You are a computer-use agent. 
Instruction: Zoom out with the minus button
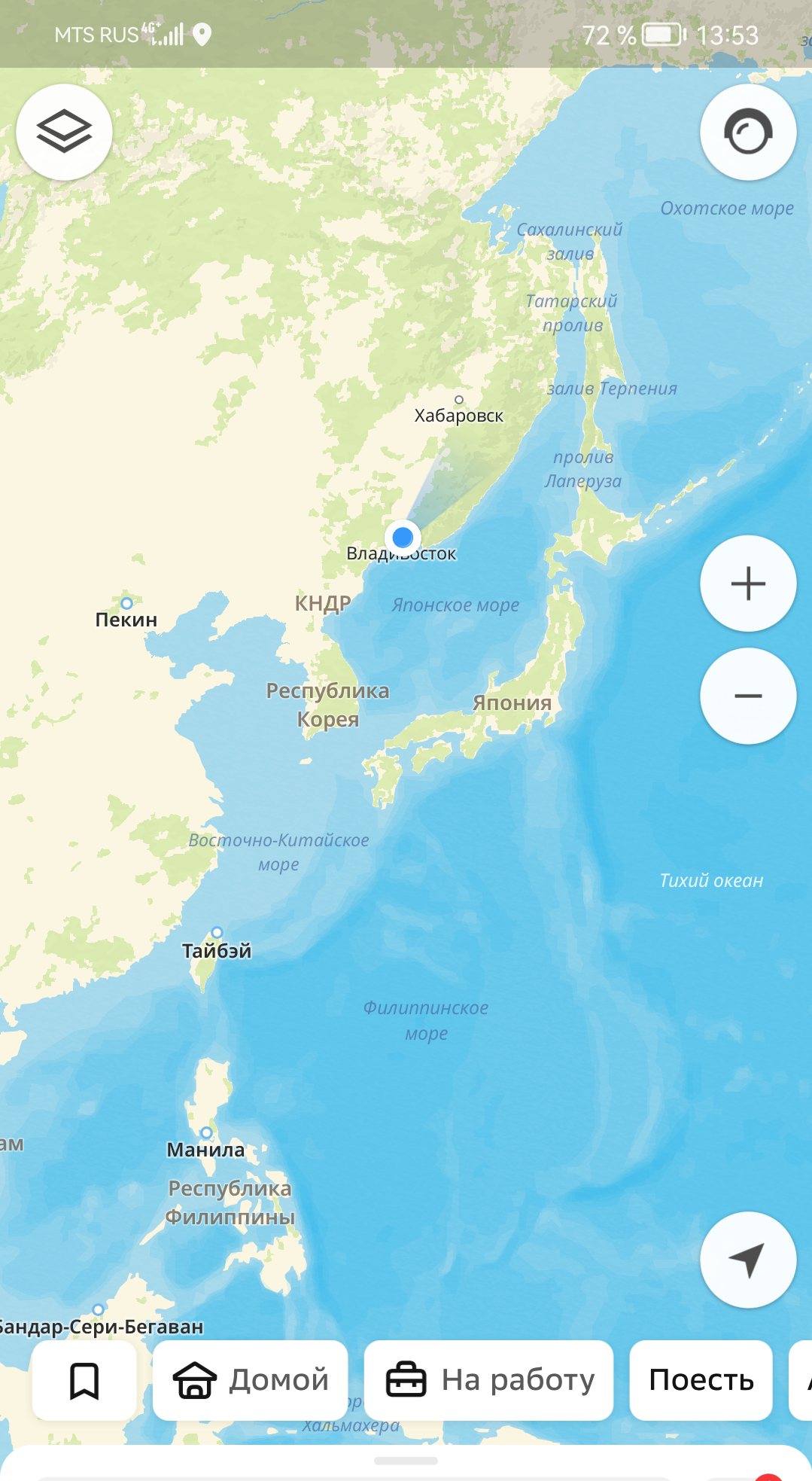[x=748, y=696]
